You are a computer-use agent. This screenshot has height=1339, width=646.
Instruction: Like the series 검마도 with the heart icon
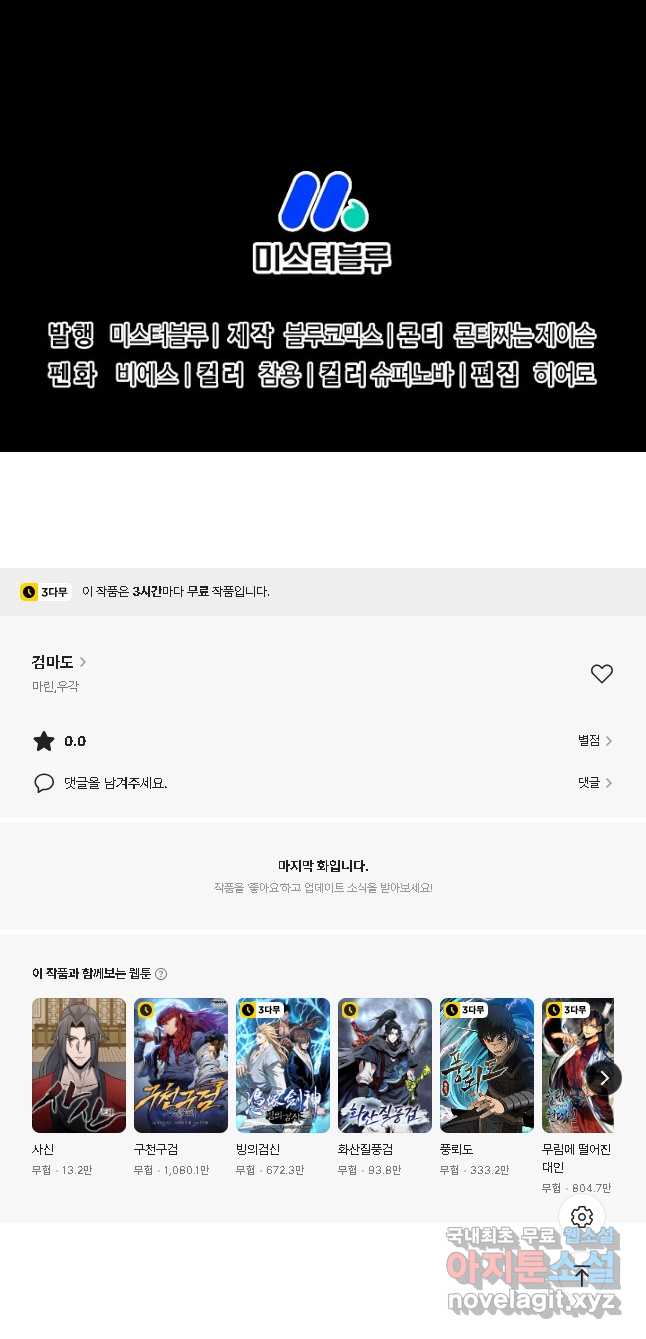coord(601,674)
